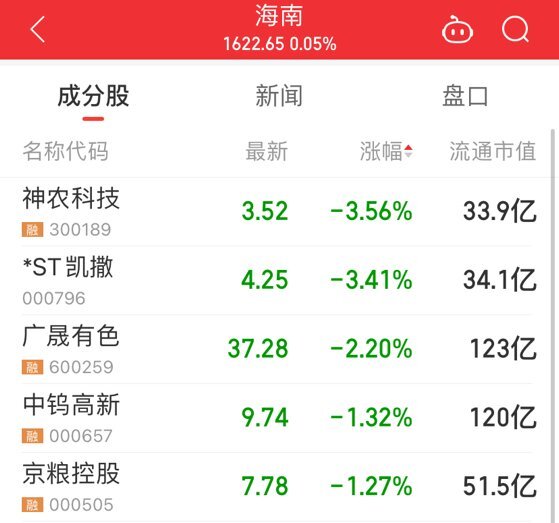Viewport: 559px width, 523px height.
Task: Switch to the 新闻 tab
Action: click(279, 96)
